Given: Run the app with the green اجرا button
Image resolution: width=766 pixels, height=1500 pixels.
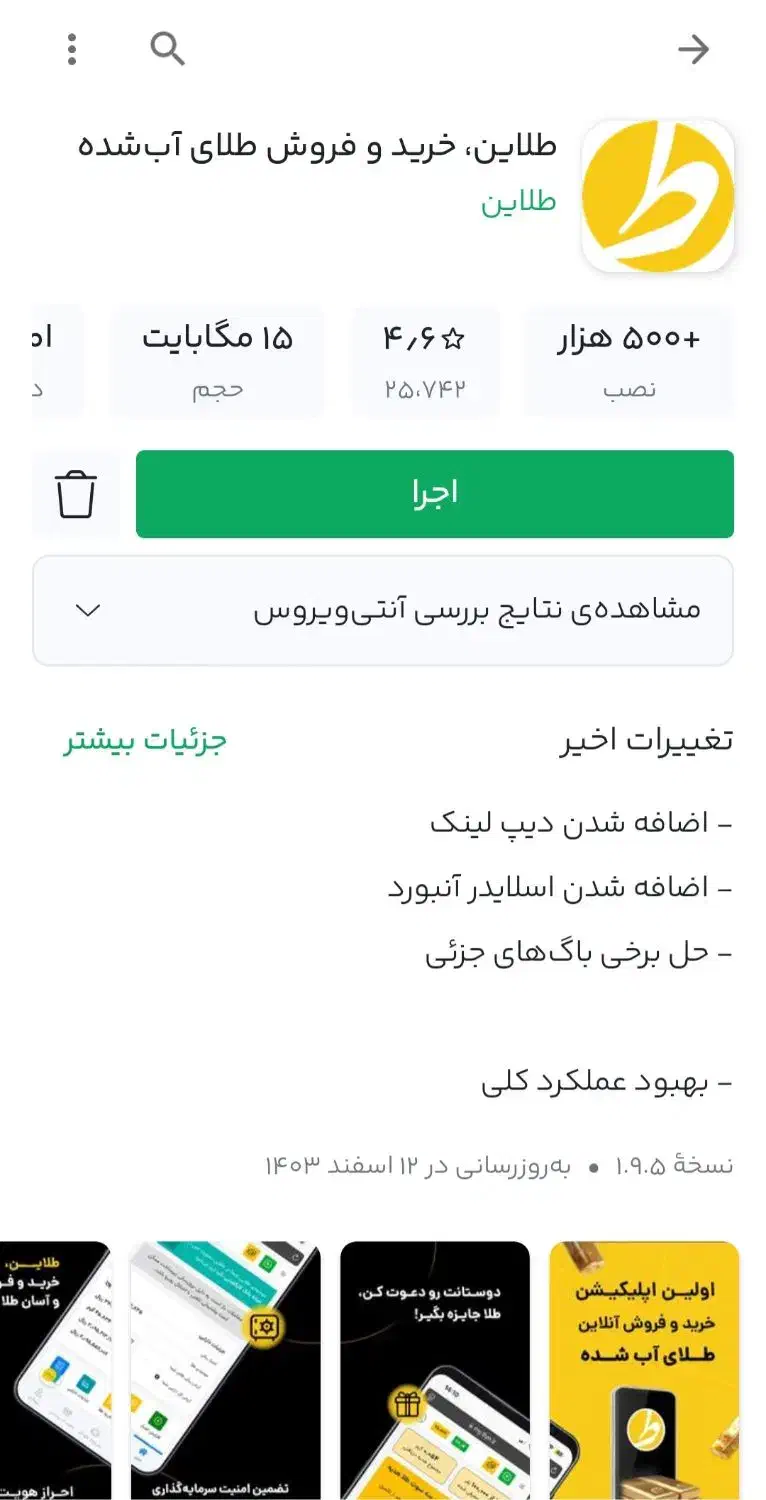Looking at the screenshot, I should click(434, 494).
